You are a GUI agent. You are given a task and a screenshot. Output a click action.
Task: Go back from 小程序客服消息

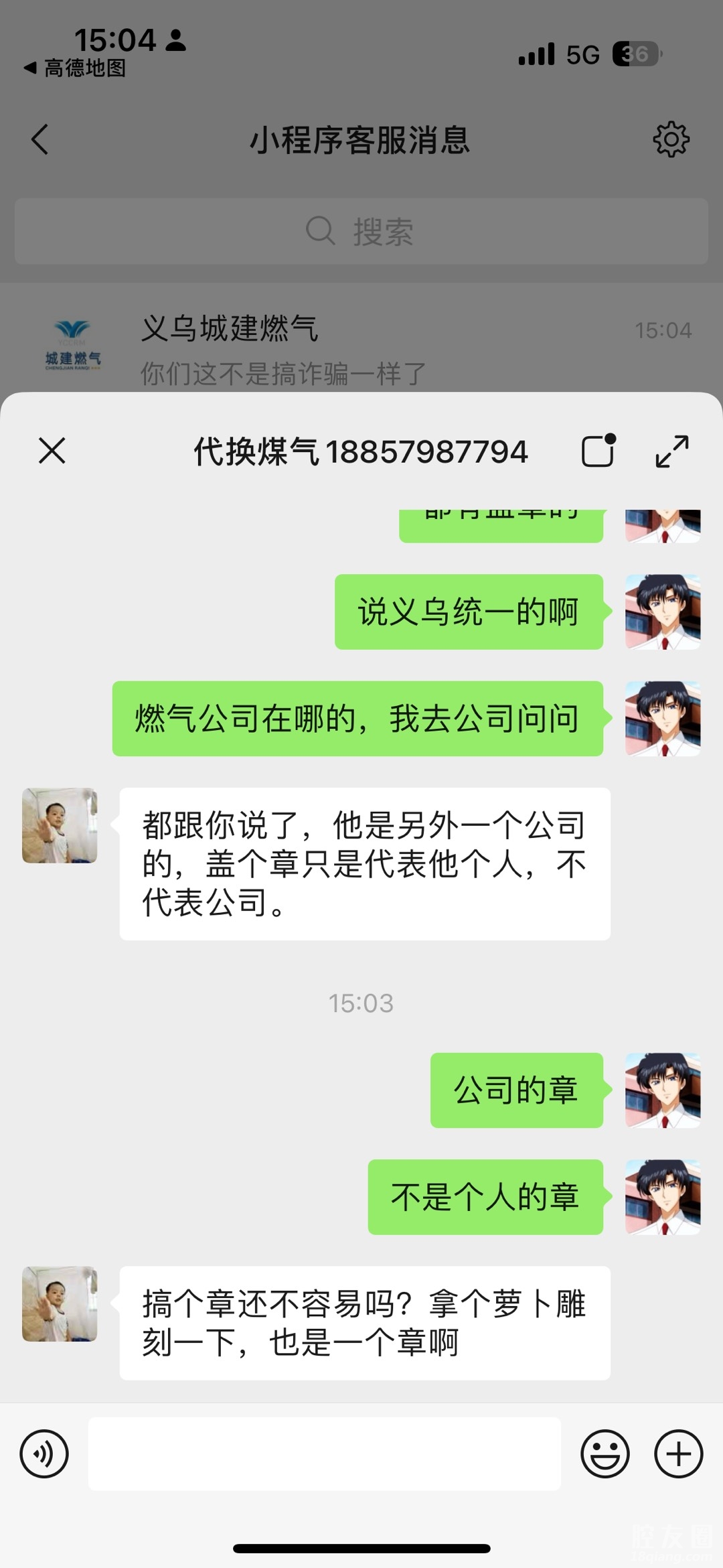[x=40, y=139]
